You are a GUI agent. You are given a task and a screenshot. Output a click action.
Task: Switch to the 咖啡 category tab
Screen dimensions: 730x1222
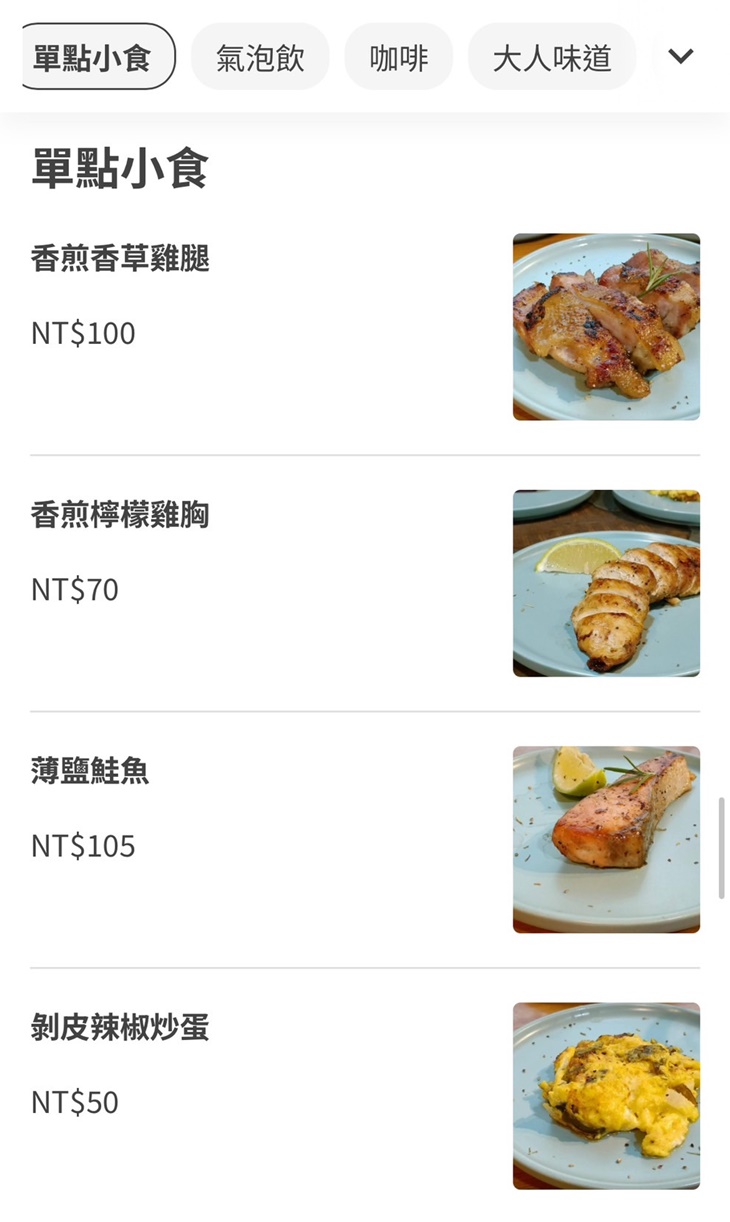[x=399, y=57]
